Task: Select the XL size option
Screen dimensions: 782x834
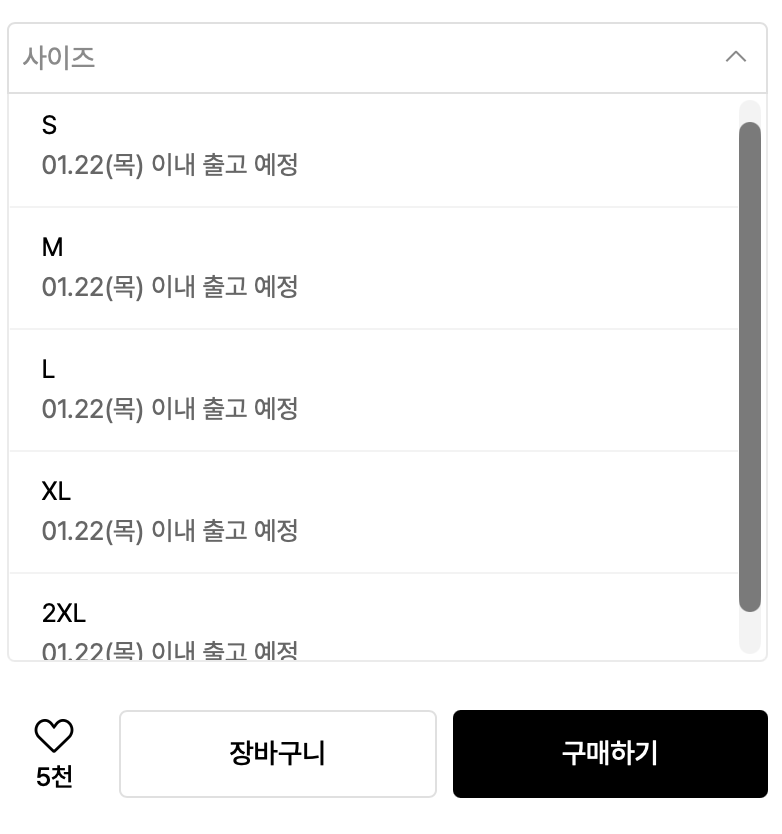Action: pos(372,512)
